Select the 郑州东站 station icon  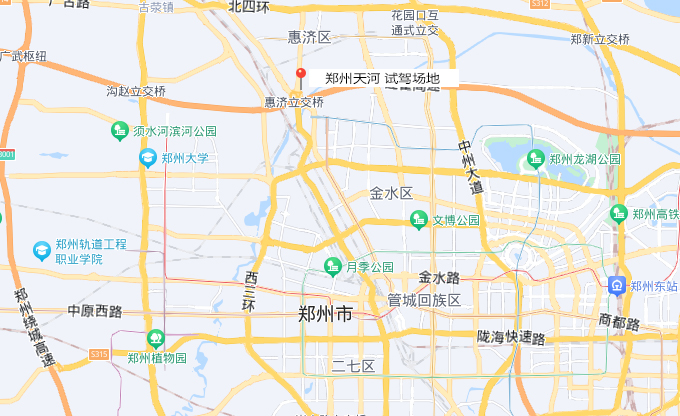618,285
